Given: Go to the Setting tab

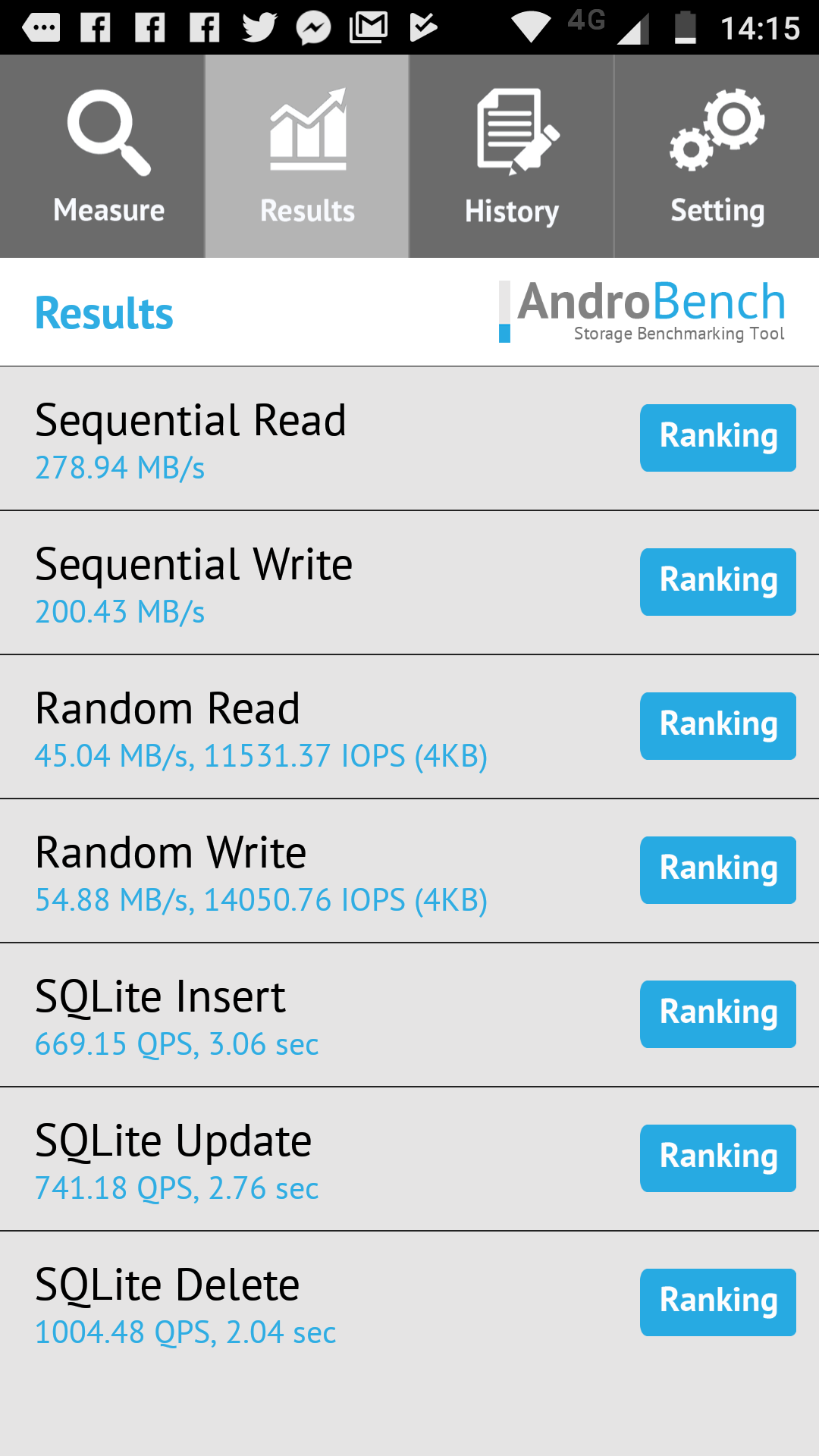Looking at the screenshot, I should (x=717, y=156).
